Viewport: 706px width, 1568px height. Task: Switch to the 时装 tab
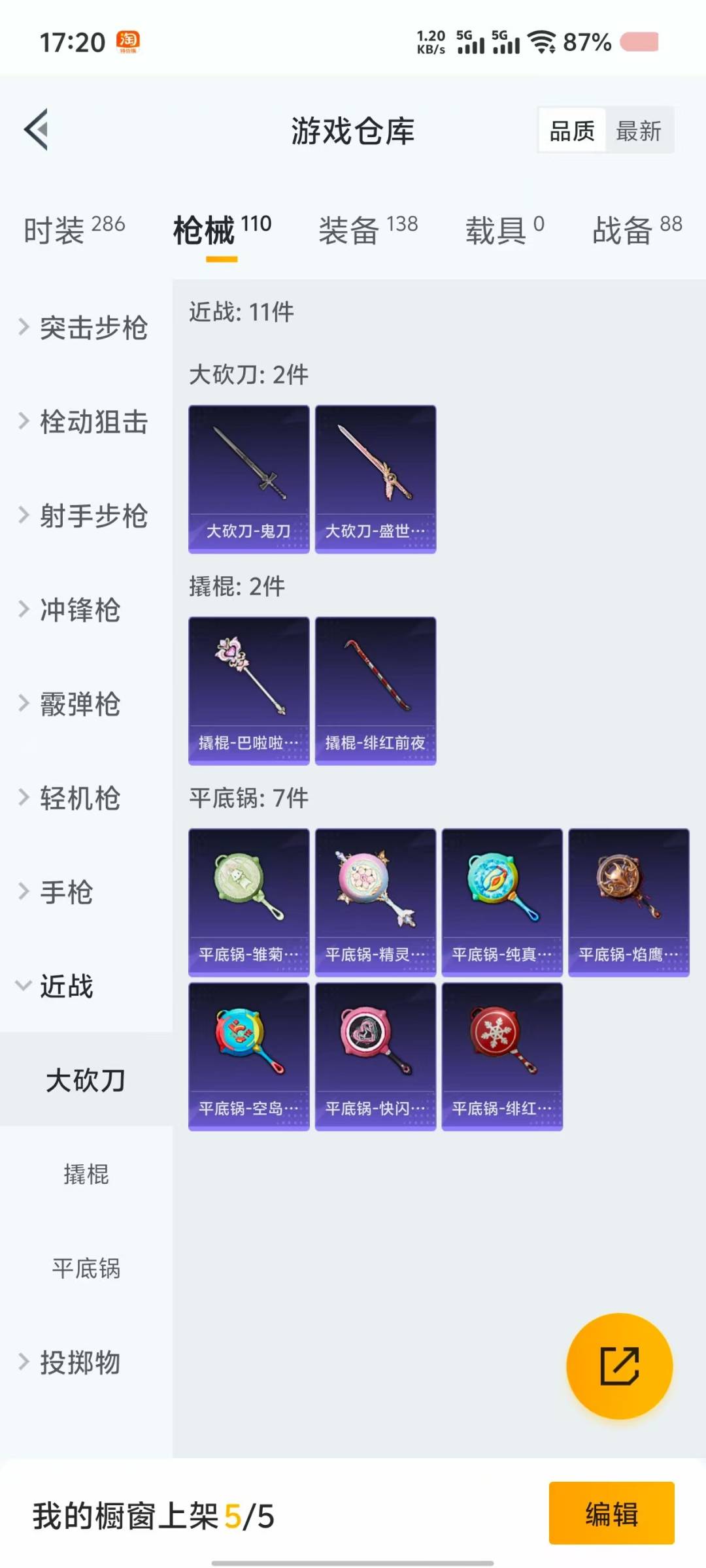(x=75, y=229)
